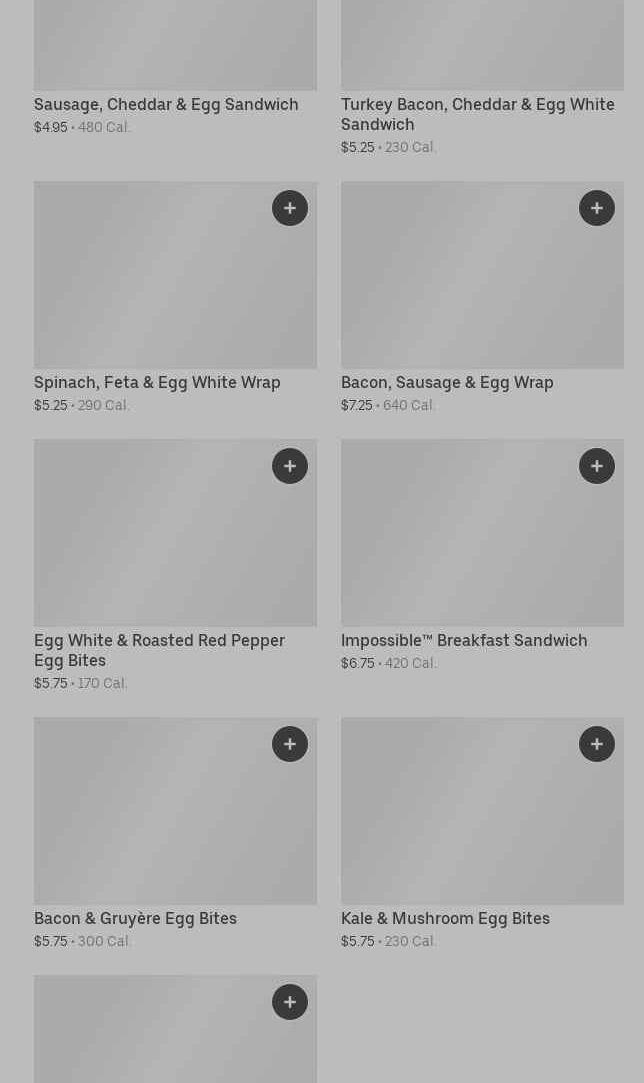This screenshot has height=1083, width=644.
Task: View Kale & Mushroom Egg Bites details
Action: click(445, 918)
